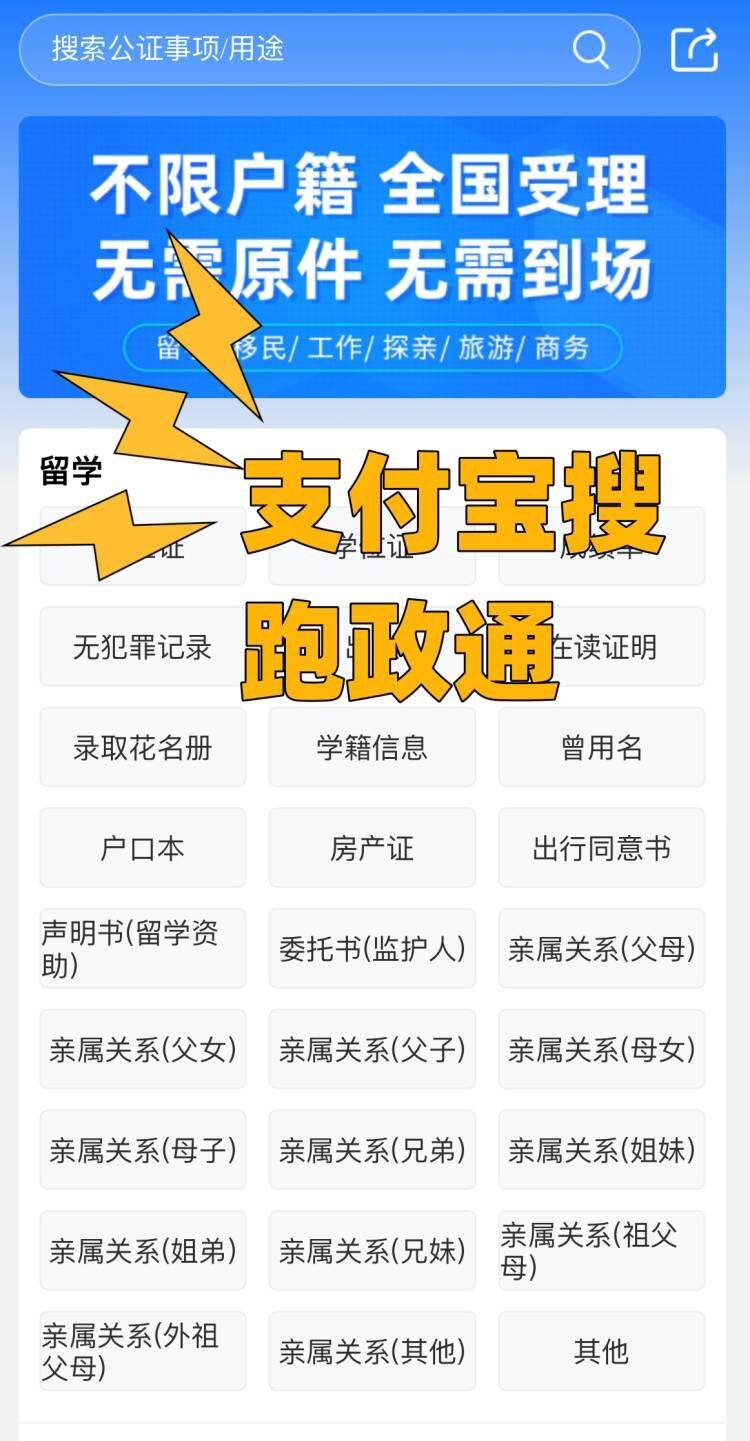Select 出行同意书 from the list
The height and width of the screenshot is (1441, 750).
(x=600, y=849)
